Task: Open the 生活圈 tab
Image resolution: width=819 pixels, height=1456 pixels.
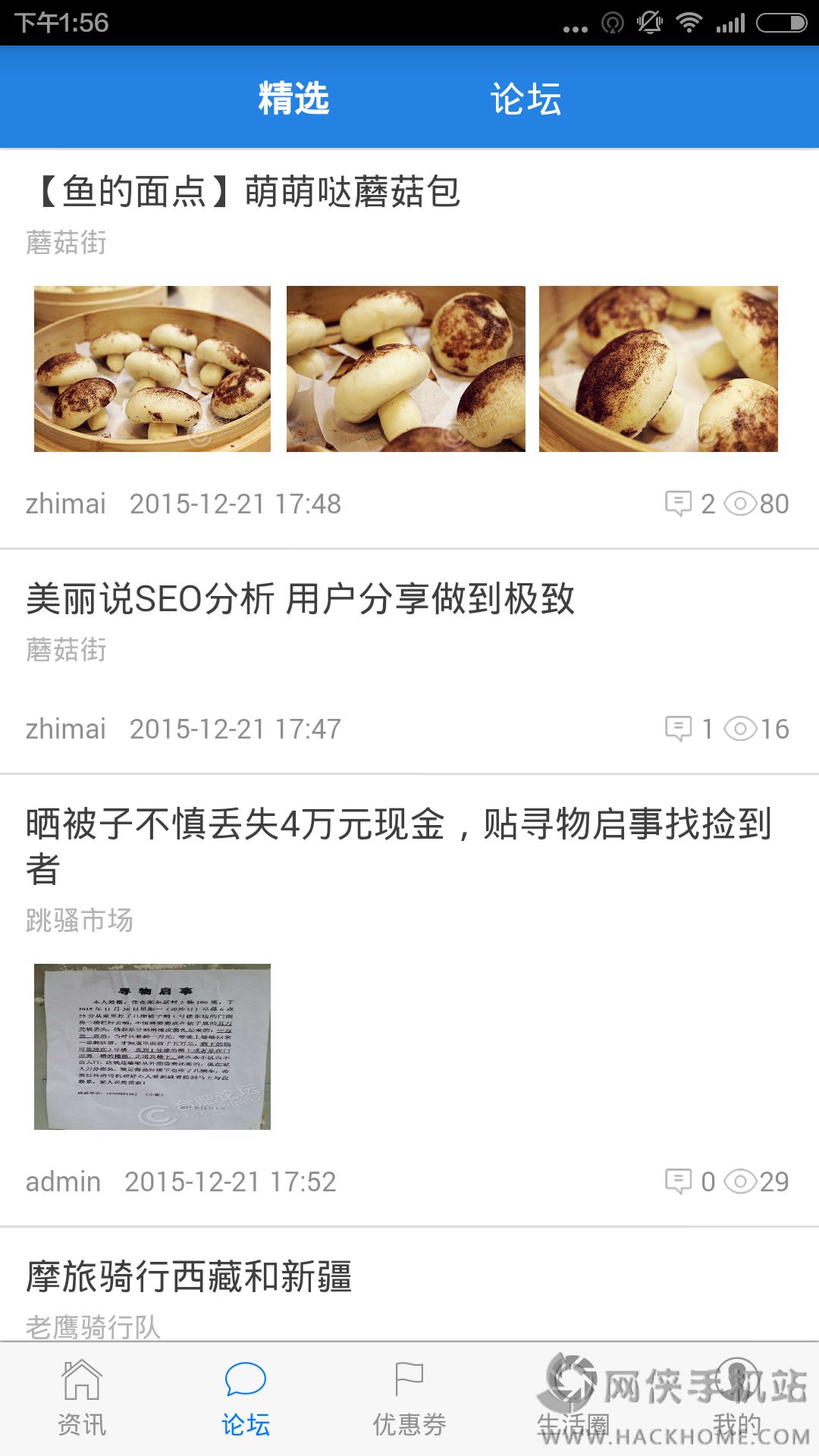Action: click(573, 1398)
